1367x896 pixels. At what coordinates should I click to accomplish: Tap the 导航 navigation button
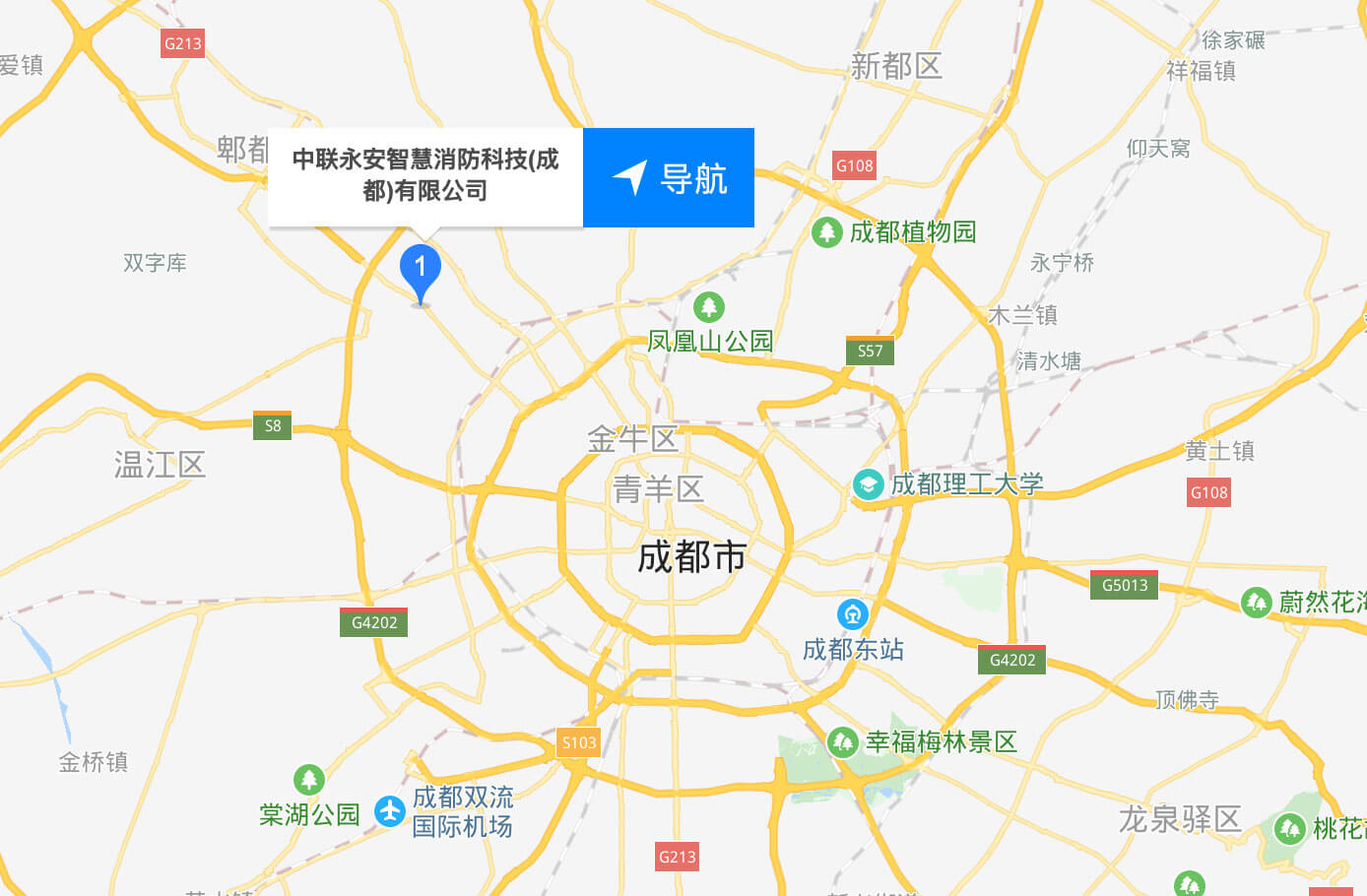(669, 178)
